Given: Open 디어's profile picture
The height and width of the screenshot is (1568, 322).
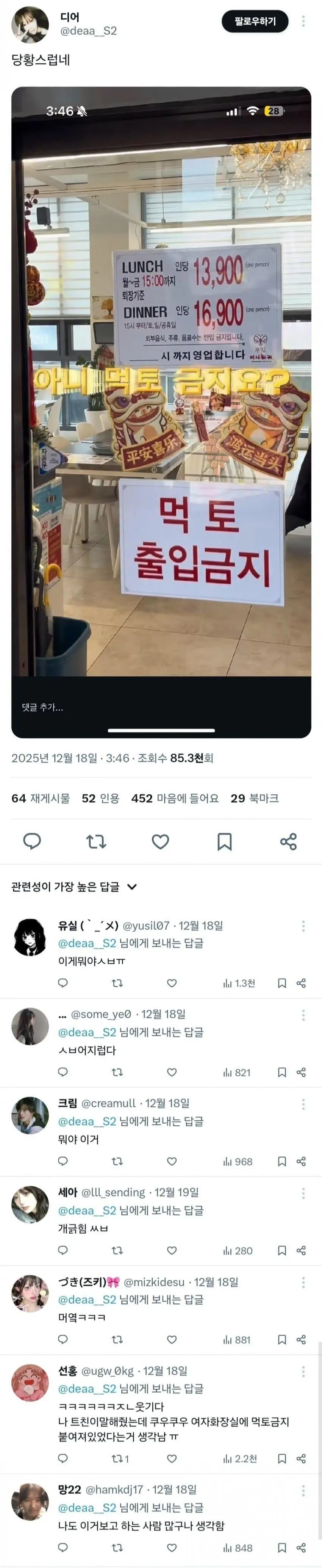Looking at the screenshot, I should pyautogui.click(x=30, y=25).
